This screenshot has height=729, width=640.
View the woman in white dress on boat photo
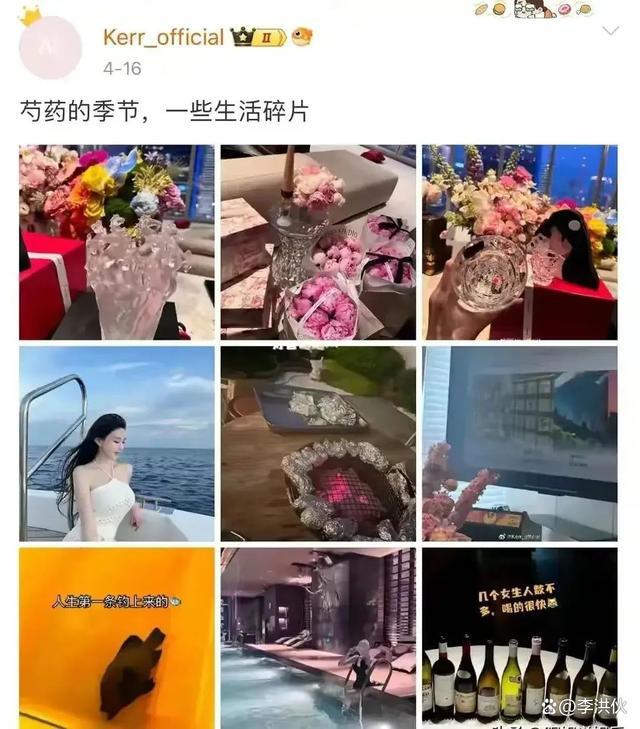pyautogui.click(x=117, y=443)
